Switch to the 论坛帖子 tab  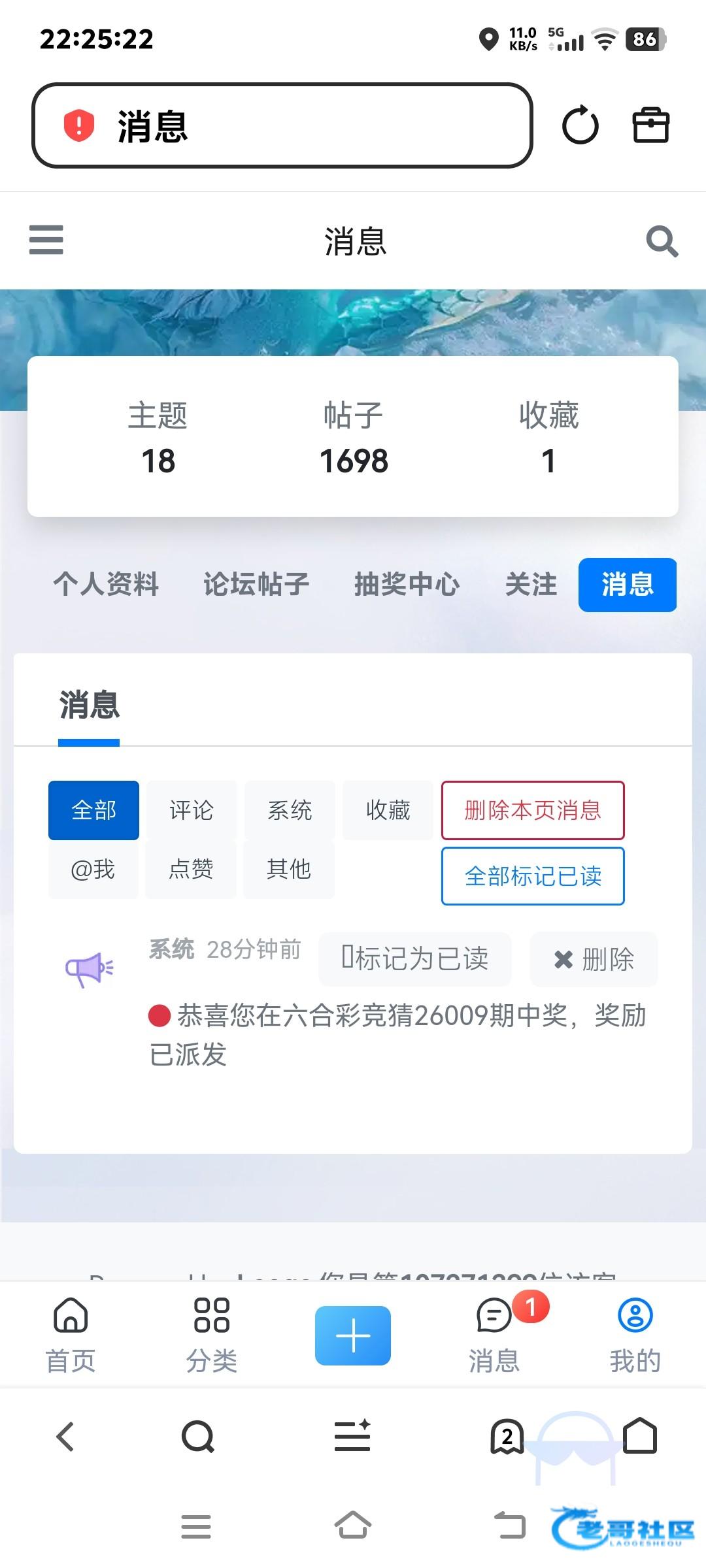(x=256, y=584)
